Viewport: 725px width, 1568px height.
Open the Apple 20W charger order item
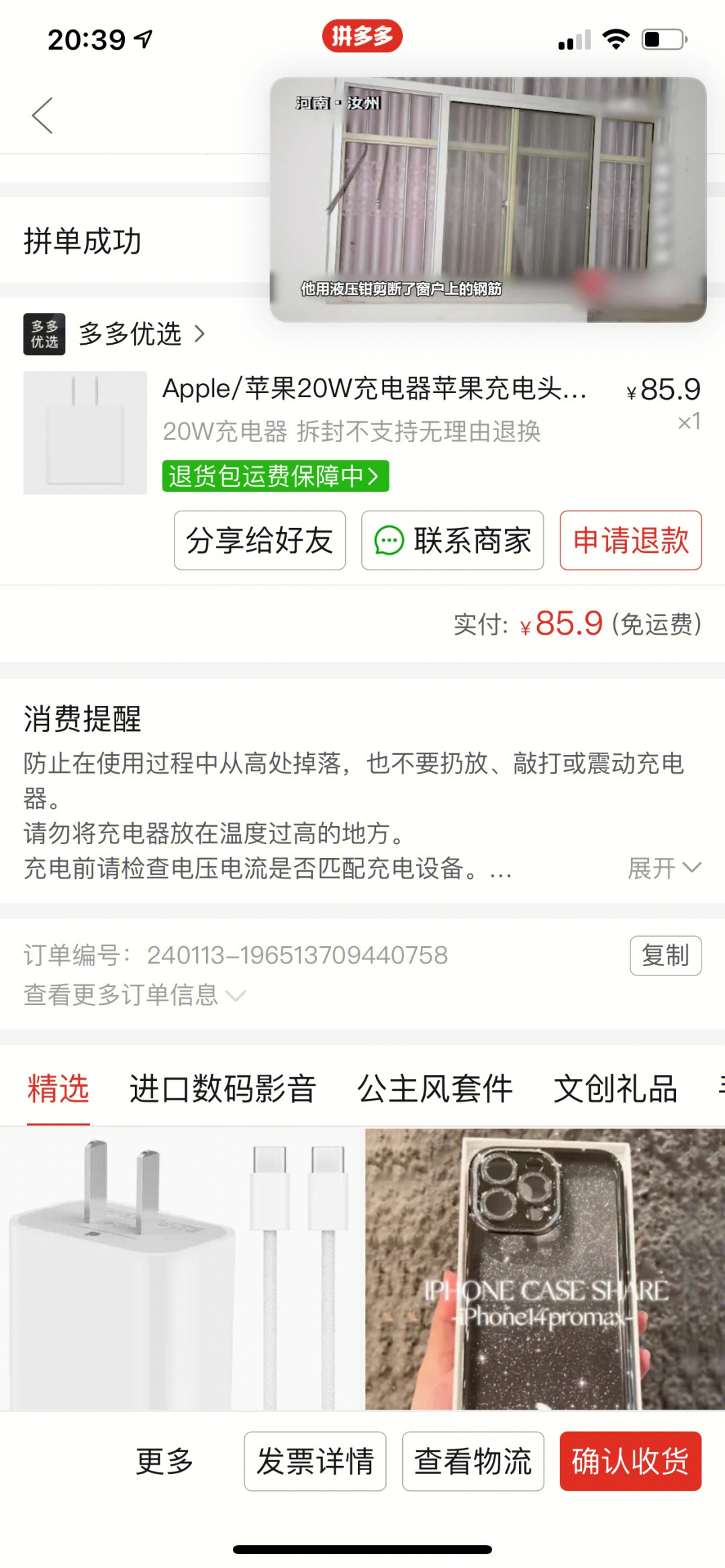point(373,390)
